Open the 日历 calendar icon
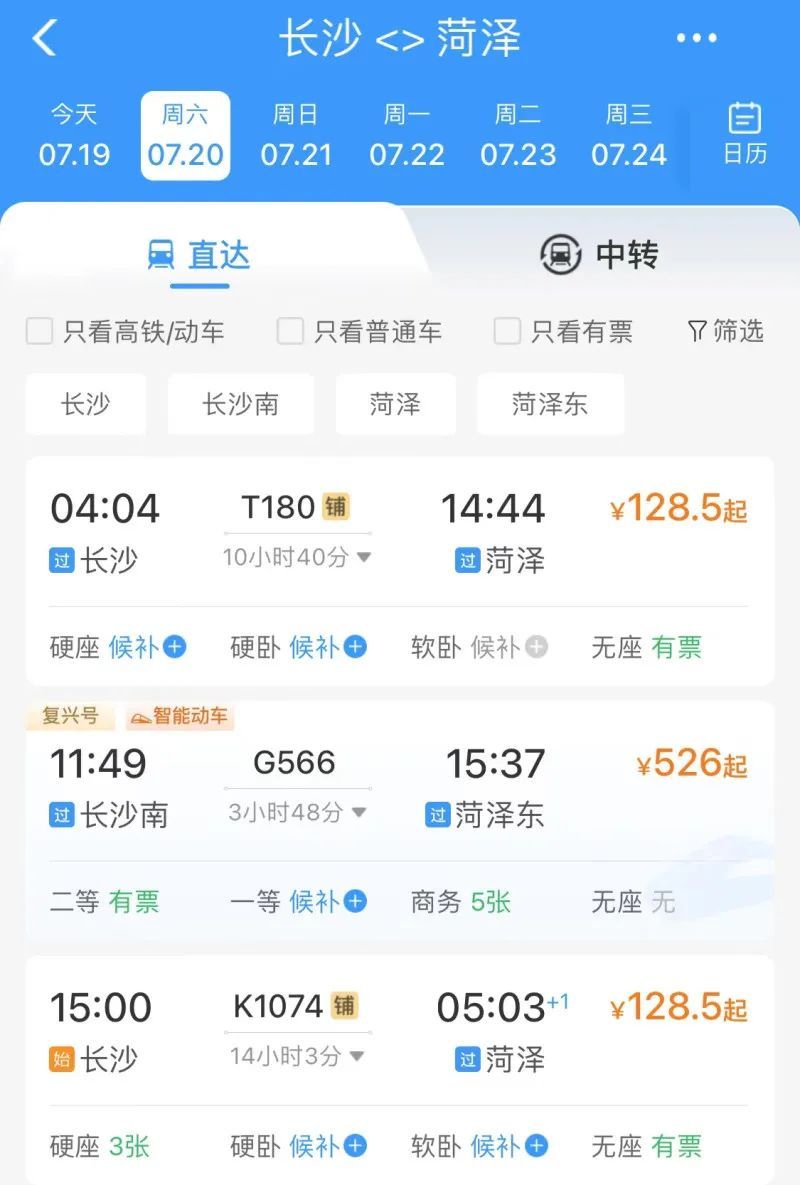The width and height of the screenshot is (800, 1185). pos(744,133)
